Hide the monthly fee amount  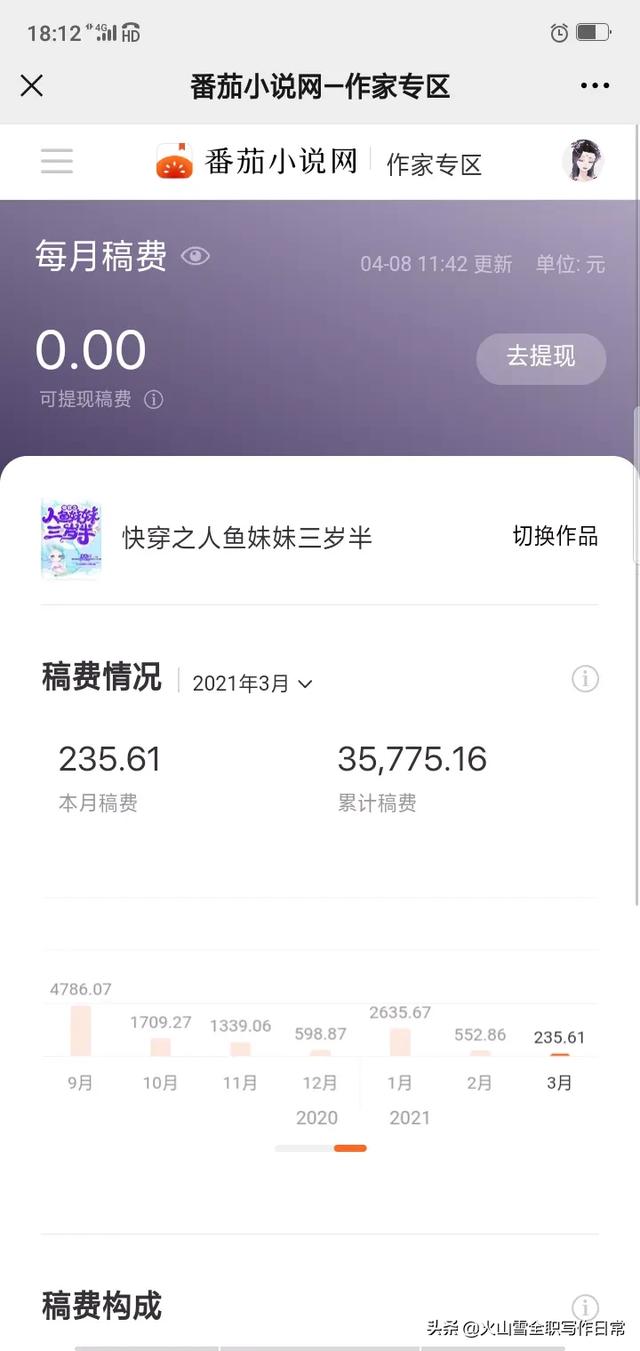(x=195, y=257)
